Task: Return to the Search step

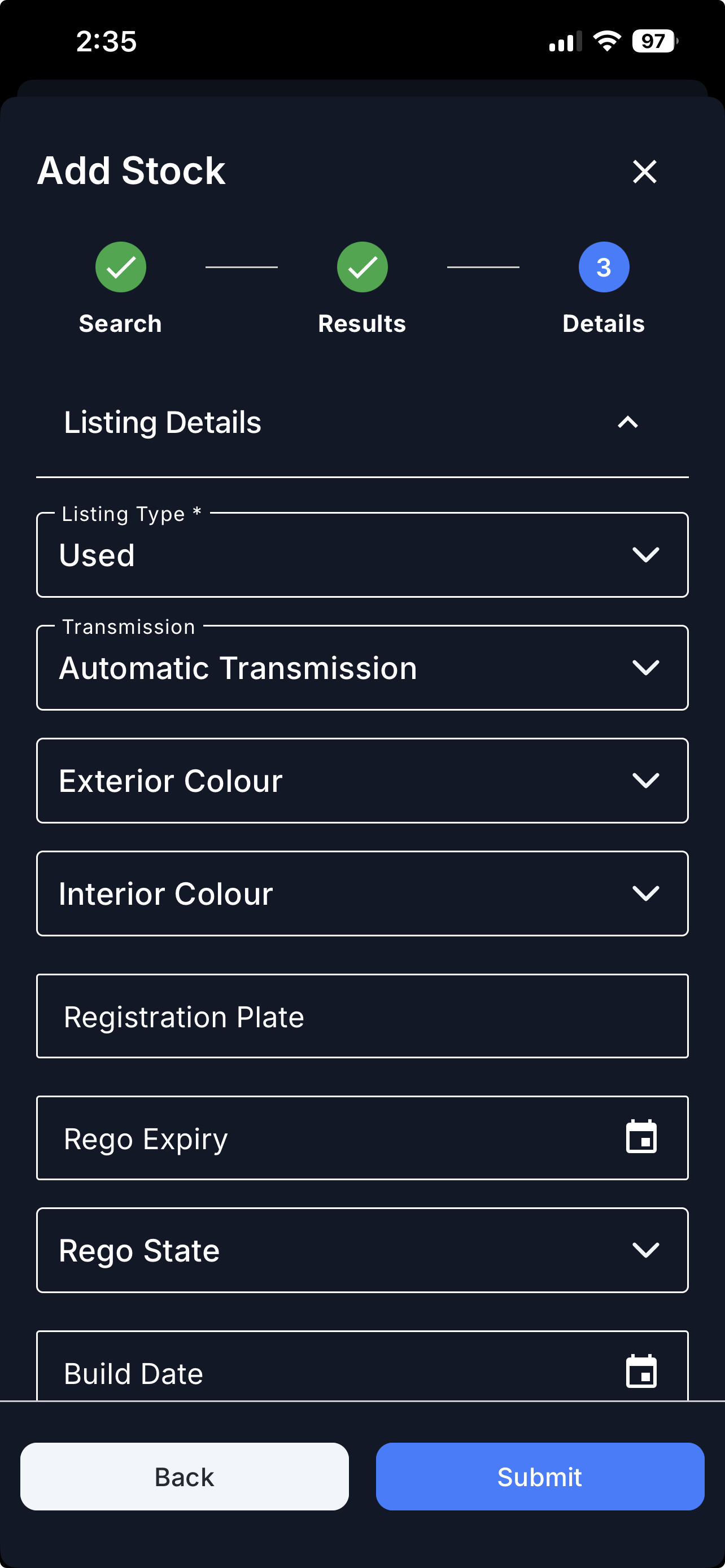Action: 120,267
